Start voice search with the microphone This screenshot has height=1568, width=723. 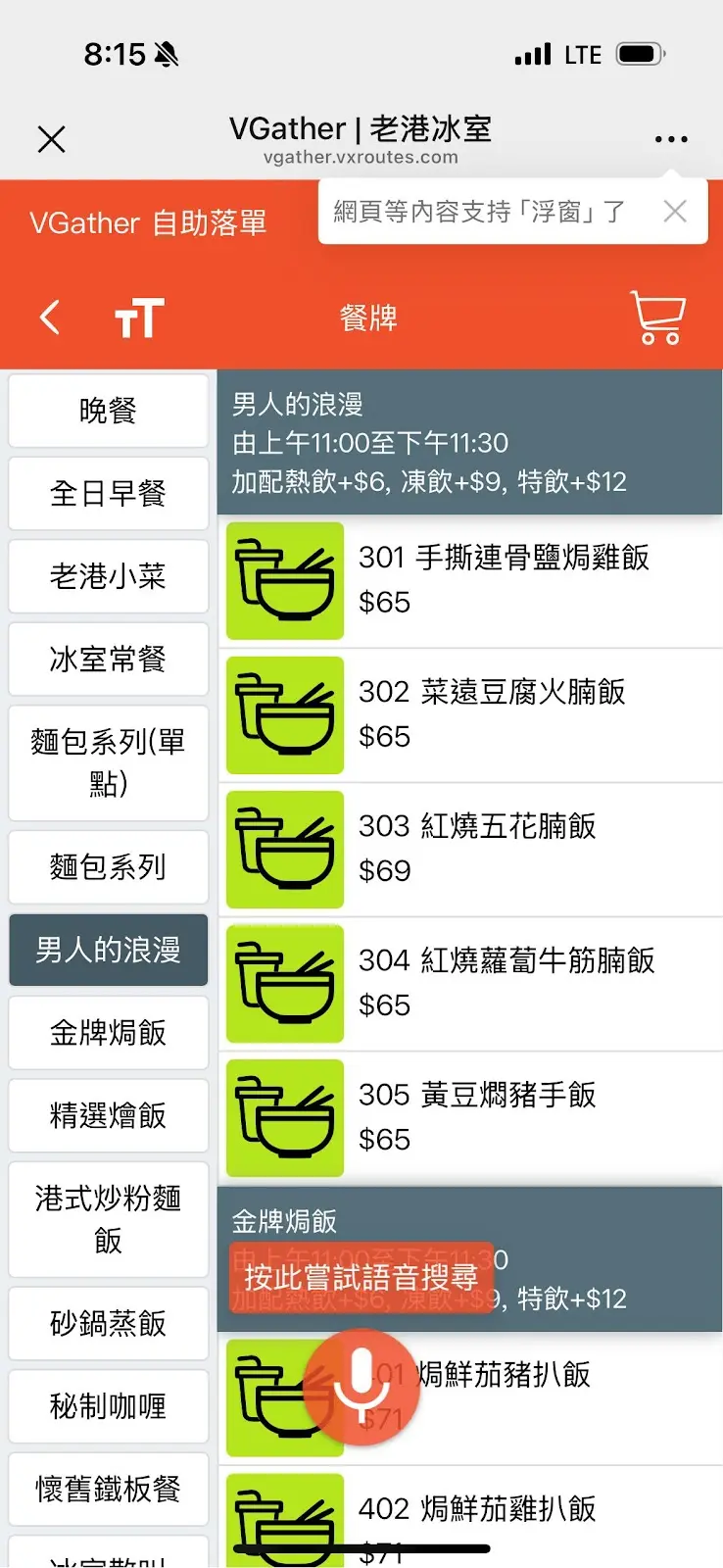361,1385
